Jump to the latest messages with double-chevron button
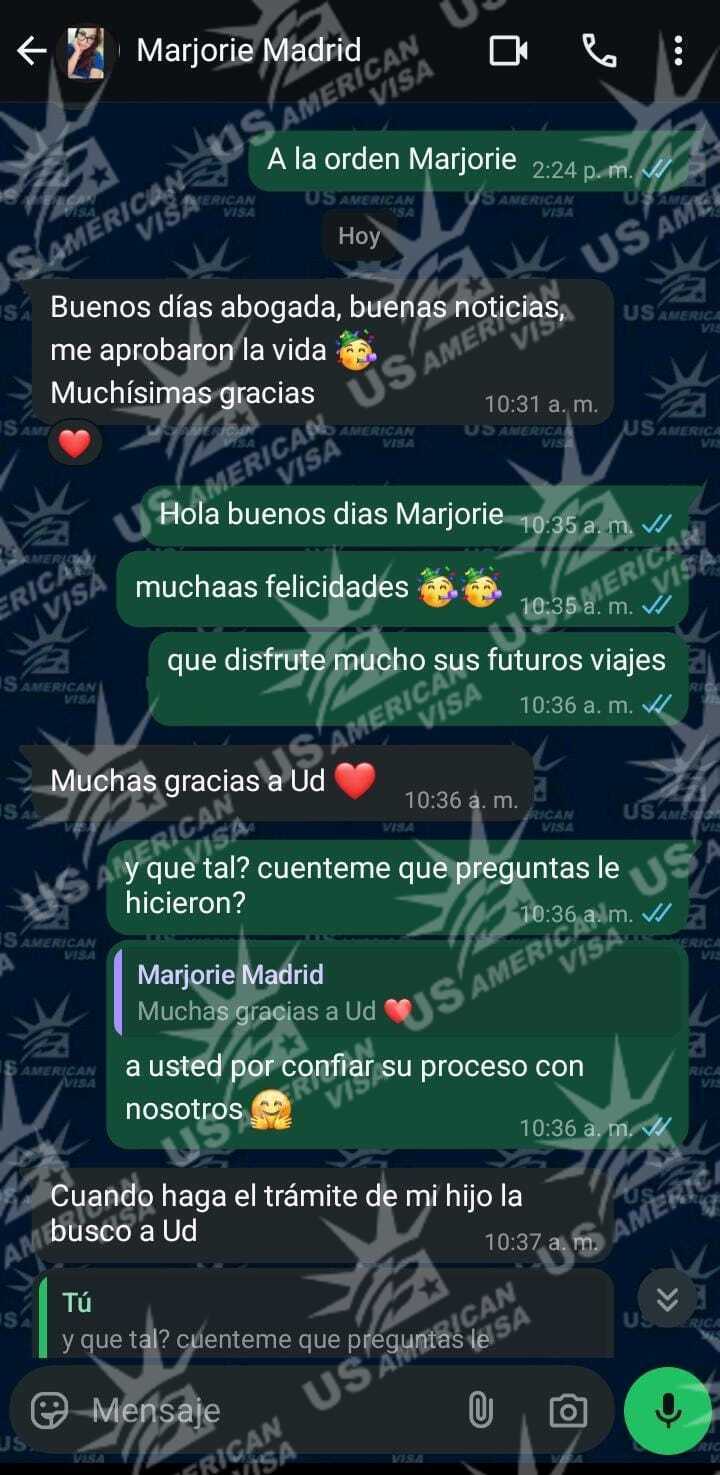This screenshot has width=720, height=1475. pos(667,1299)
